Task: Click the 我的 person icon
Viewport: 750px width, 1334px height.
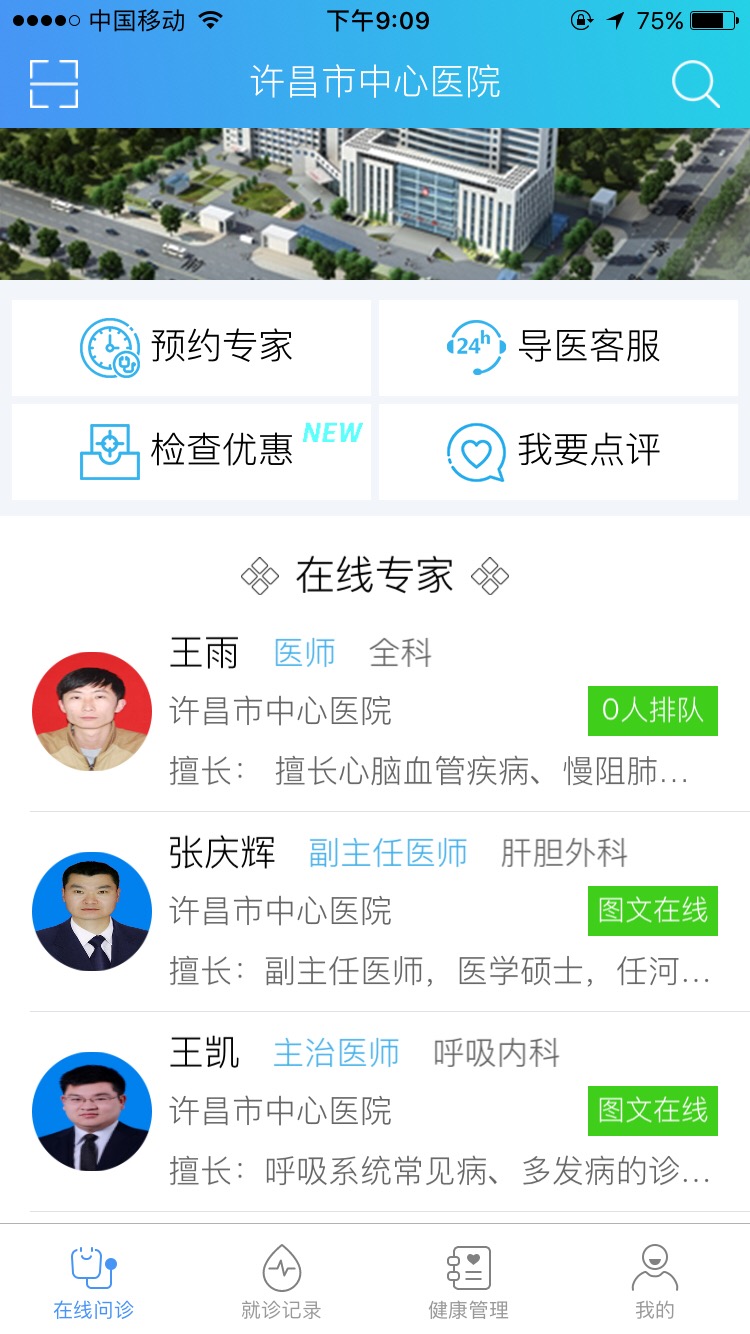Action: 657,1266
